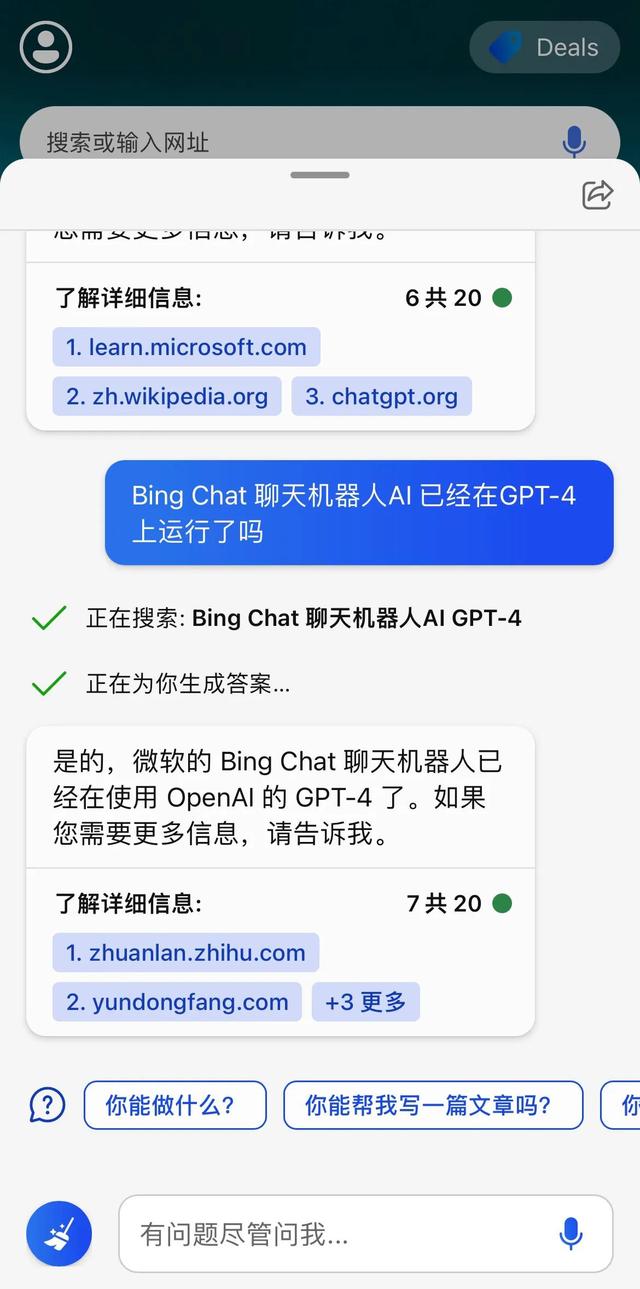The height and width of the screenshot is (1289, 640).
Task: Open the learn.microsoft.com source link
Action: (x=186, y=347)
